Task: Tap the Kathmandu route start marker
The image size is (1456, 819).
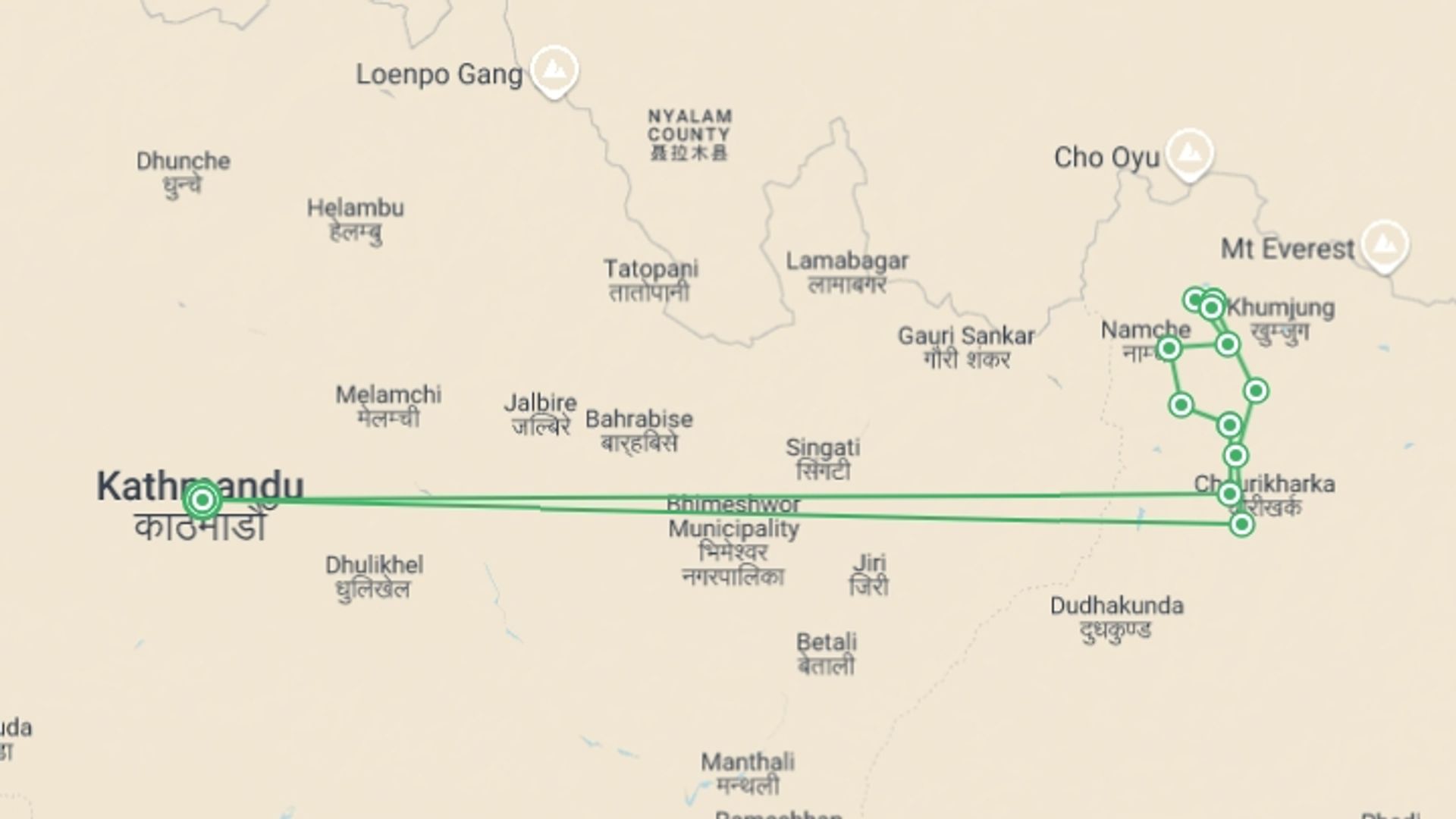Action: (x=202, y=500)
